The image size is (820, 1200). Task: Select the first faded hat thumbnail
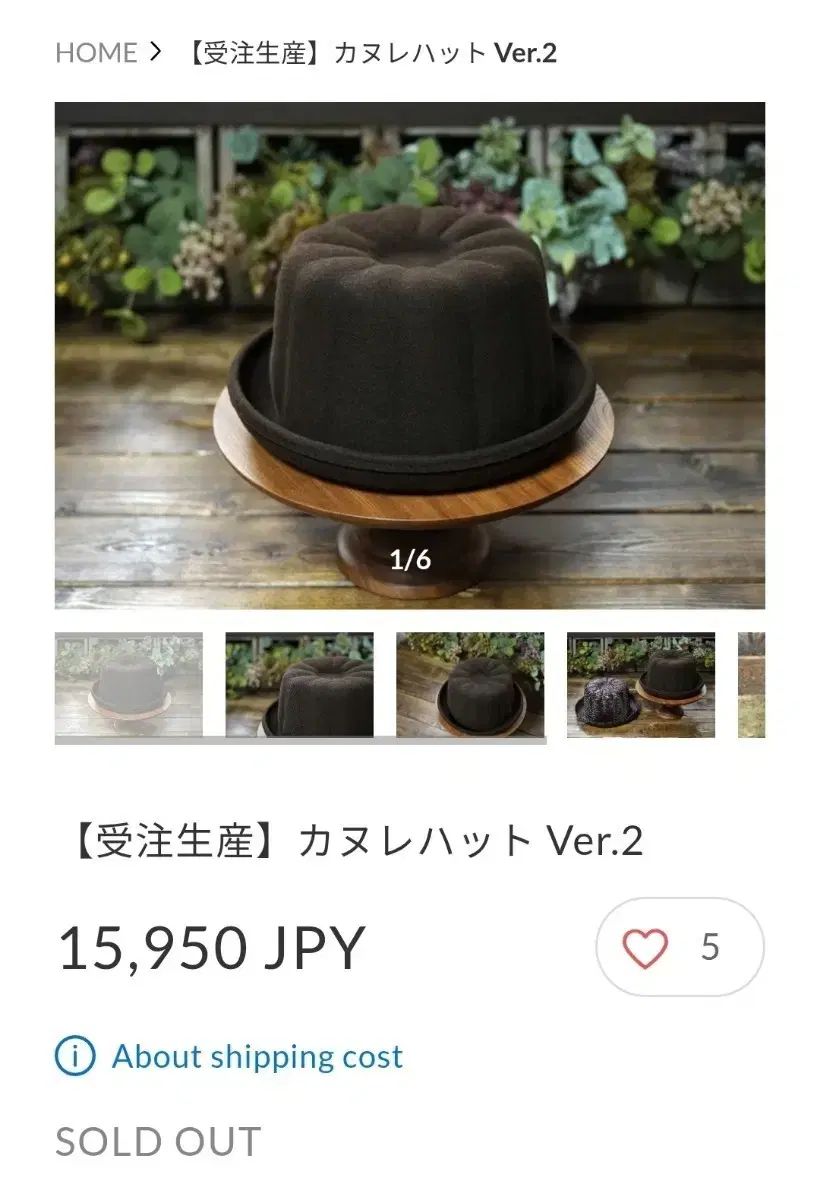tap(129, 685)
